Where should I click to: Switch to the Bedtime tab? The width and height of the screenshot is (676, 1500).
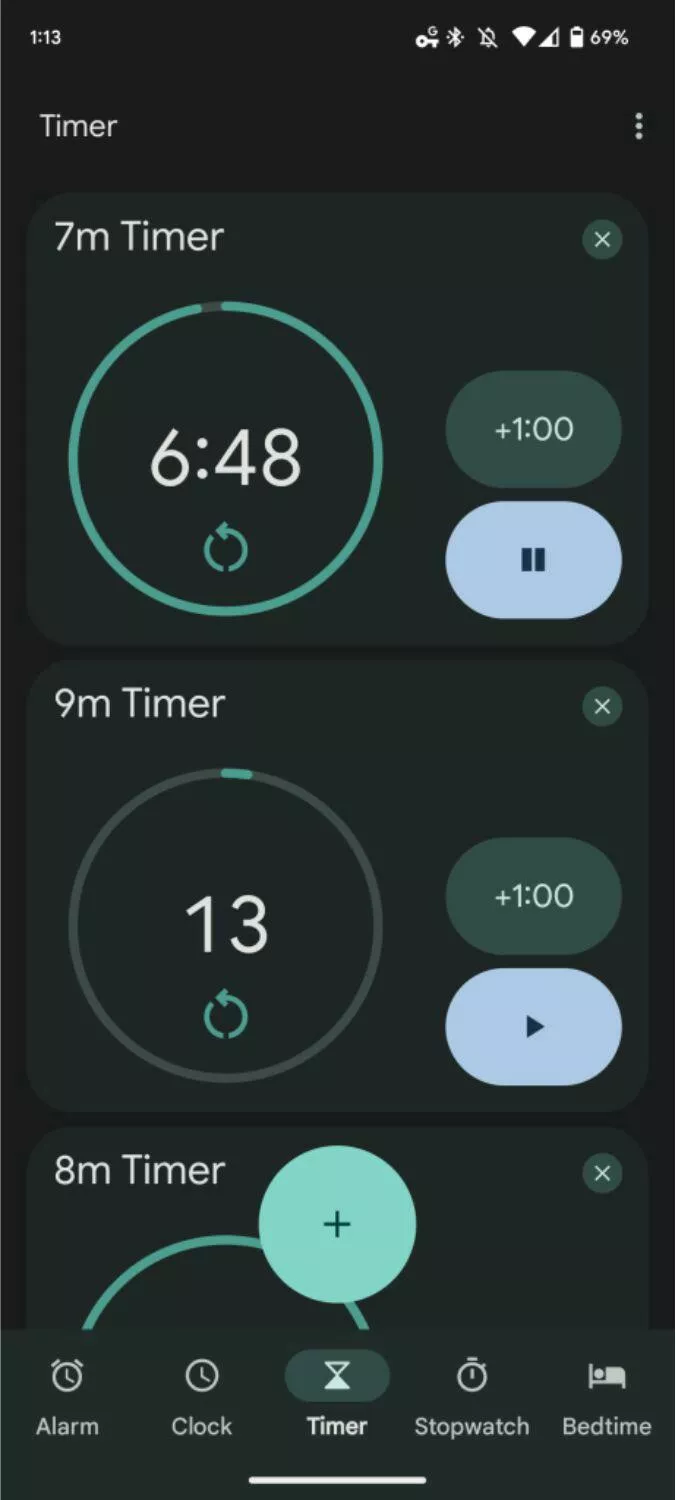607,1398
